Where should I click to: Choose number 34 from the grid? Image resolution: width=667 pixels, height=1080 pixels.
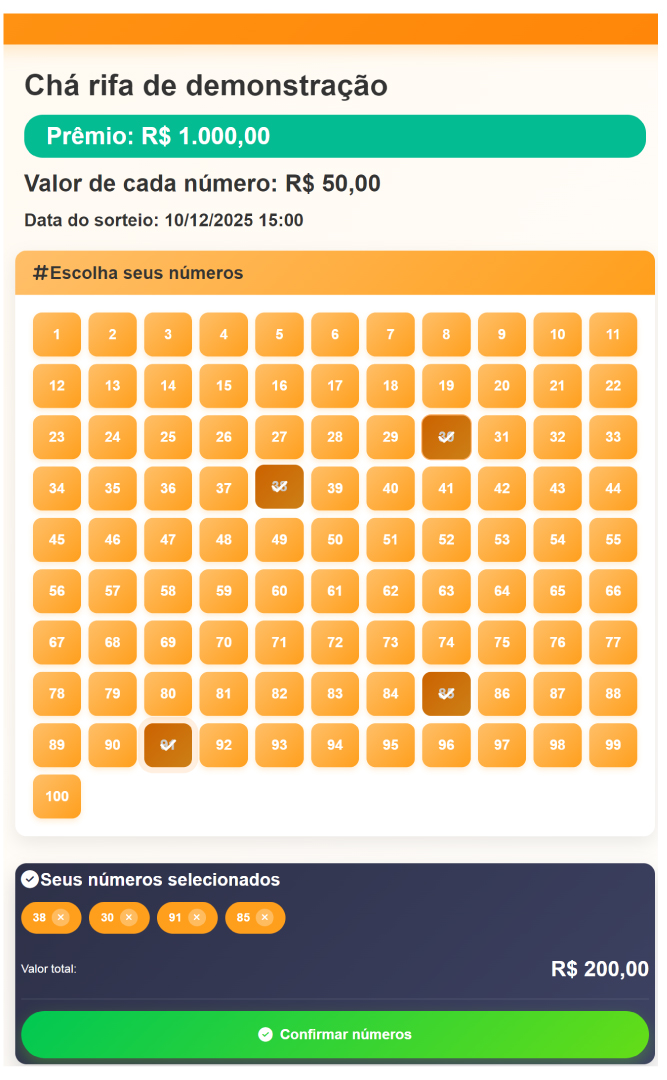pyautogui.click(x=57, y=488)
